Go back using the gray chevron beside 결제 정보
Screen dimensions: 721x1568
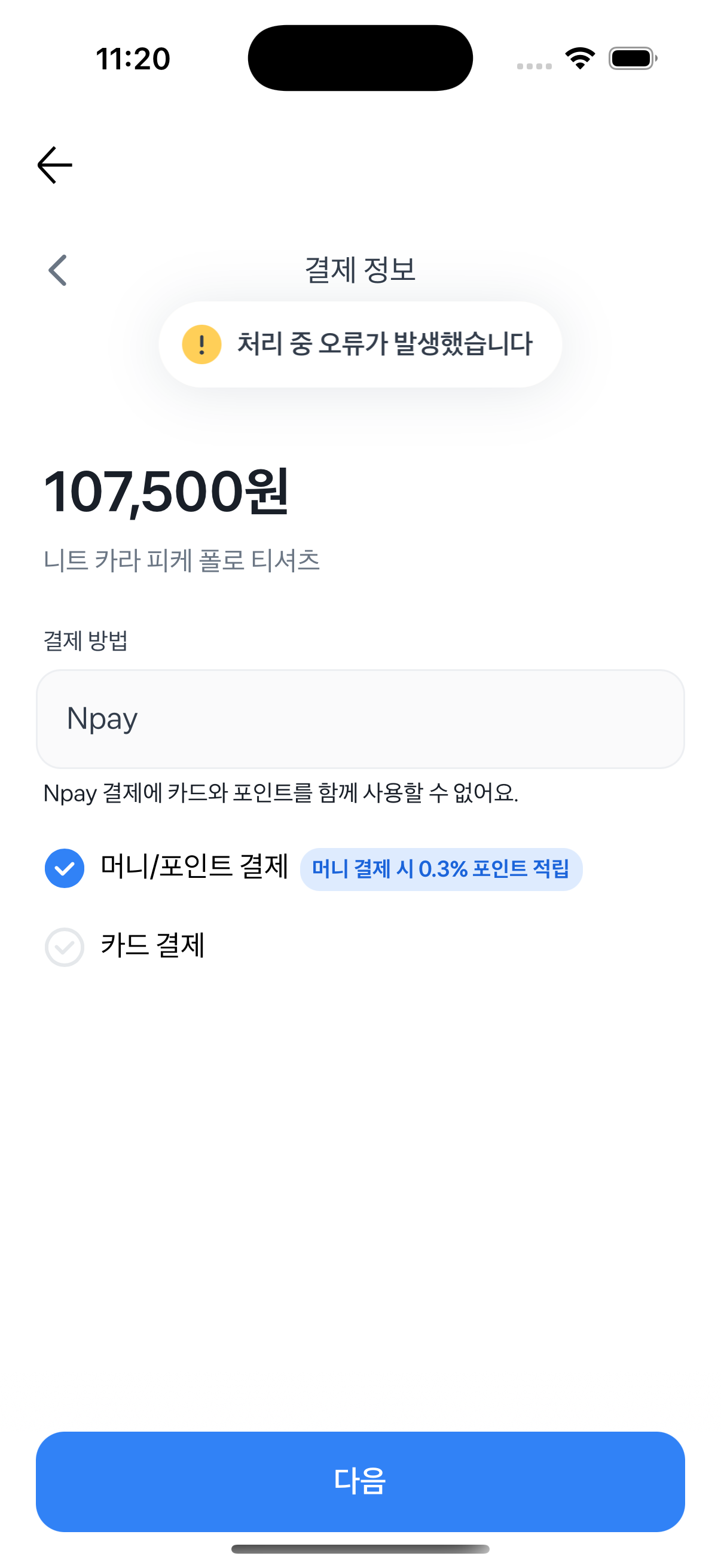click(x=58, y=270)
